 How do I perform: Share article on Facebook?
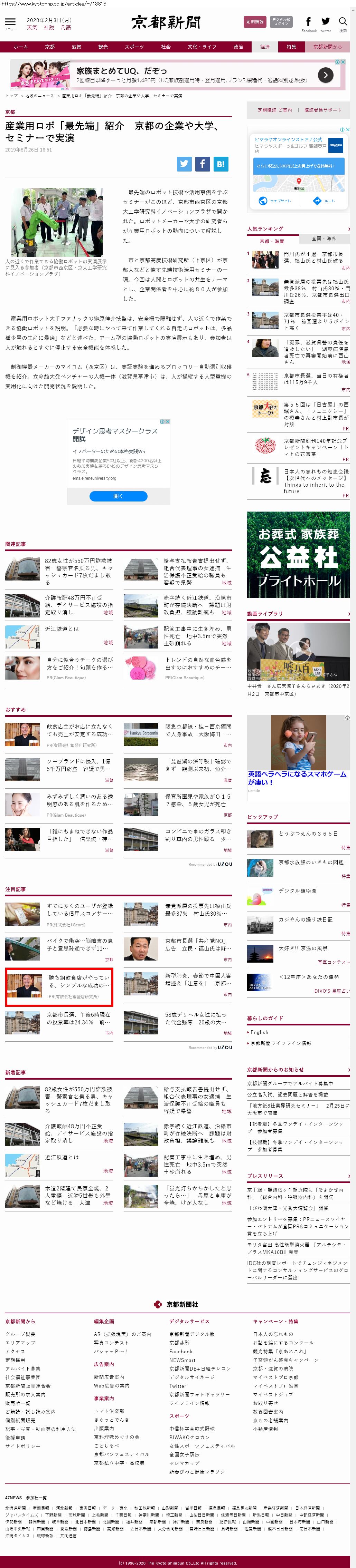click(x=203, y=164)
